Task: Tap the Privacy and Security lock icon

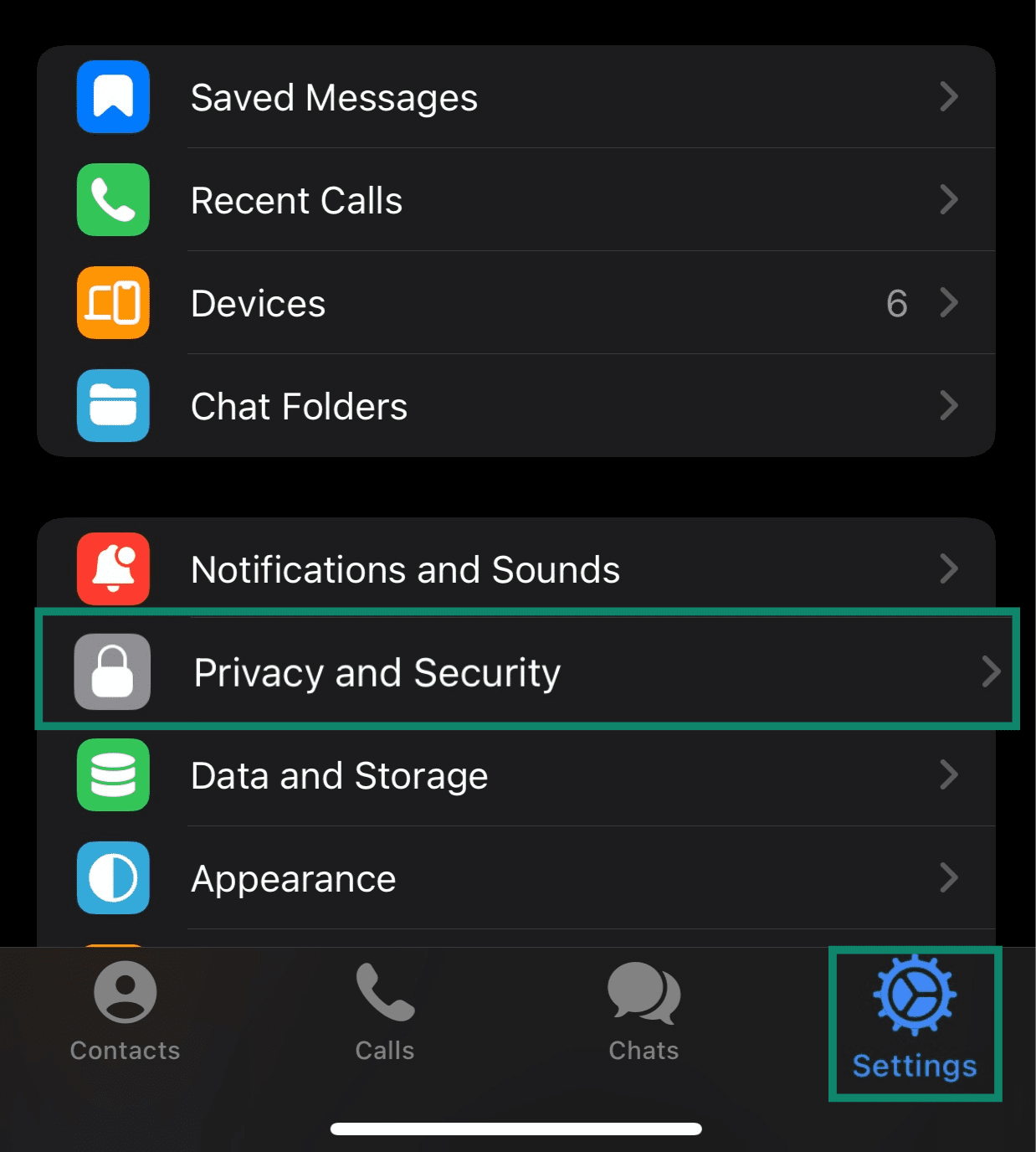Action: pos(112,671)
